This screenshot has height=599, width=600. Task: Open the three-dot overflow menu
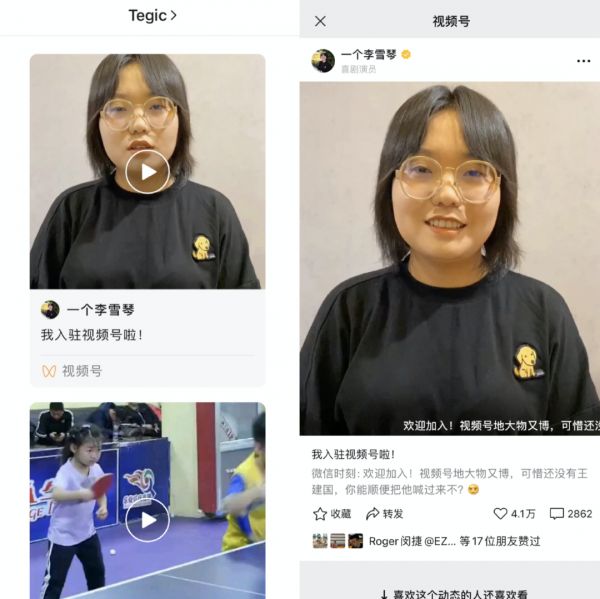click(583, 61)
